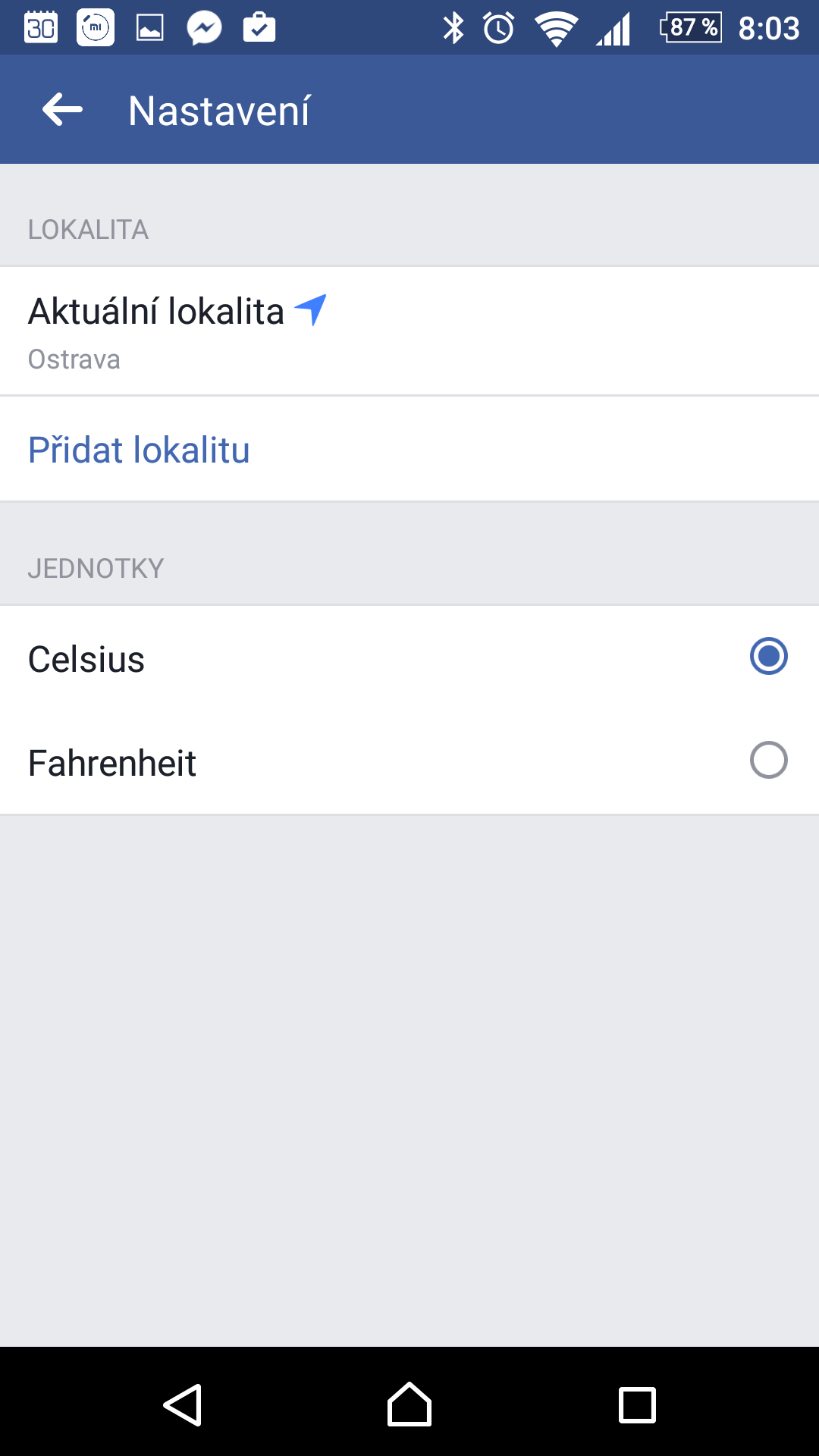819x1456 pixels.
Task: Tap the system home button
Action: click(x=409, y=1404)
